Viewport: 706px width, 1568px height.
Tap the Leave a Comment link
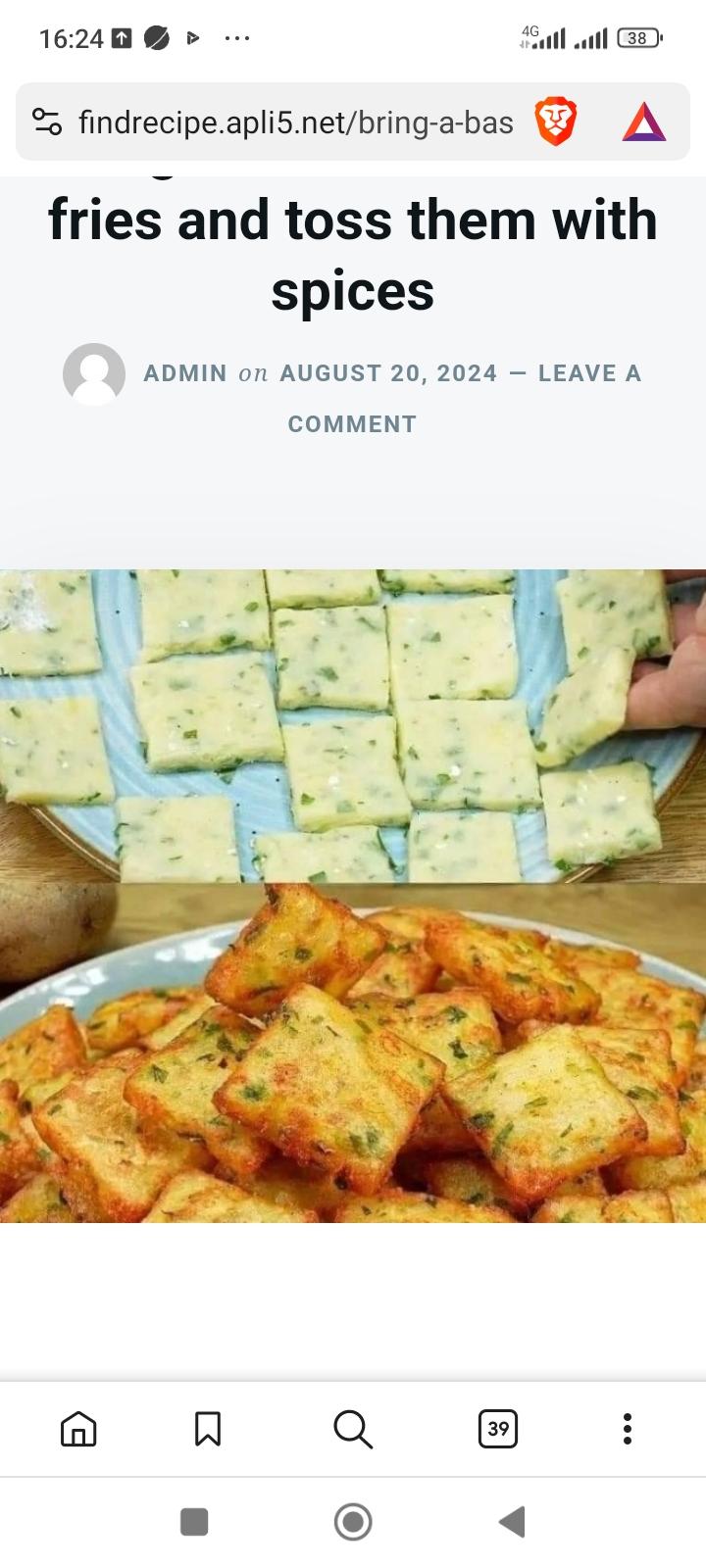588,373
